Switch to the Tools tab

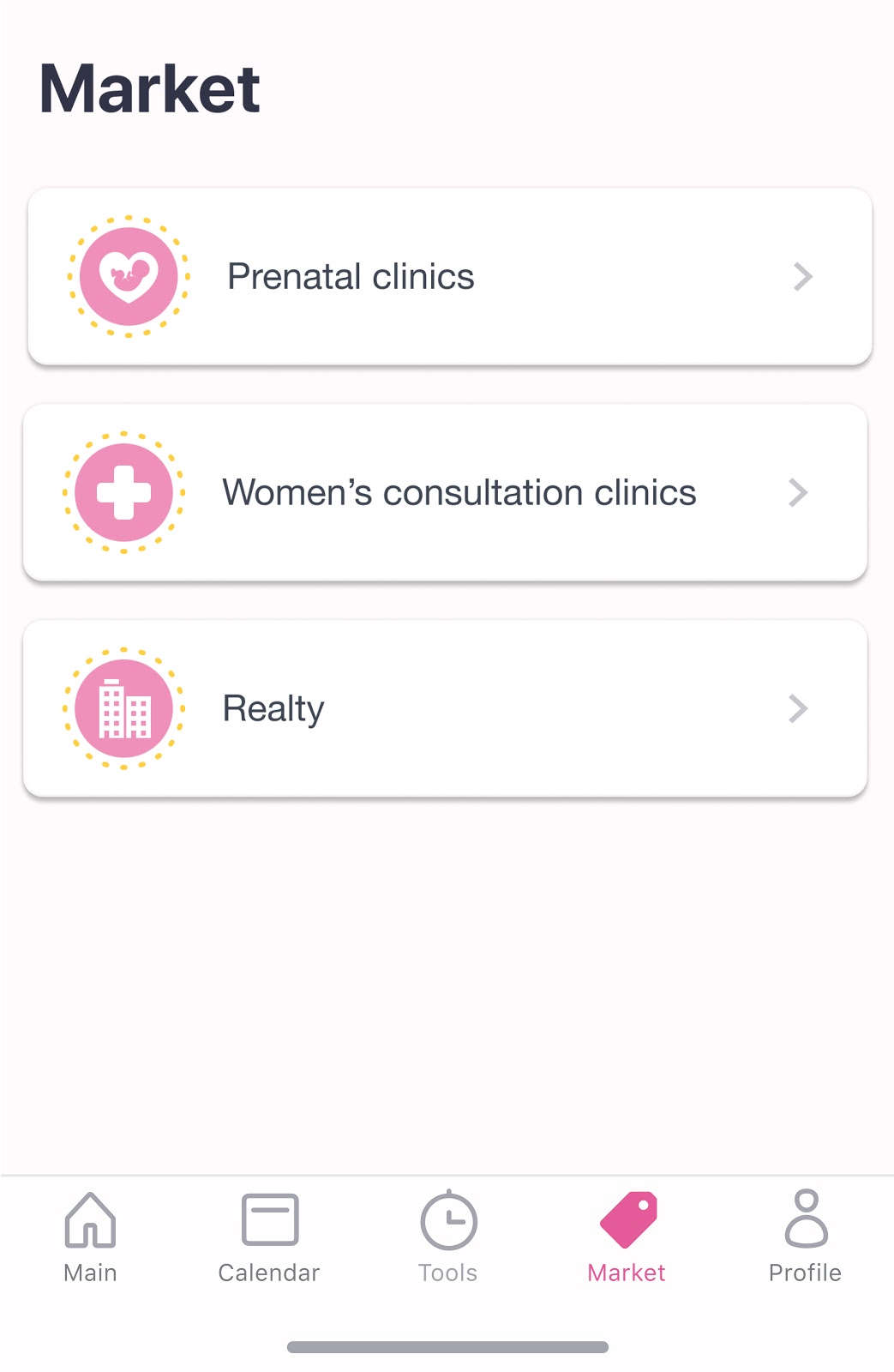tap(448, 1237)
